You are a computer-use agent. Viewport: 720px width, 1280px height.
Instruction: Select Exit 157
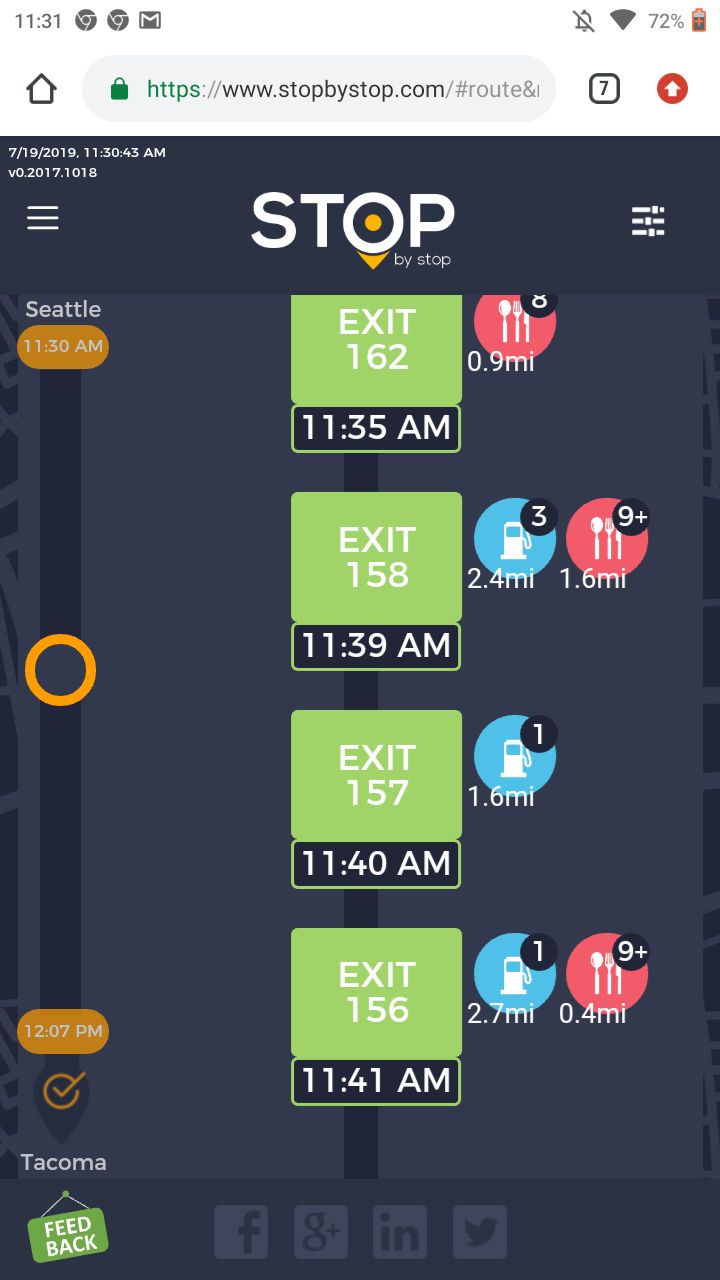376,775
